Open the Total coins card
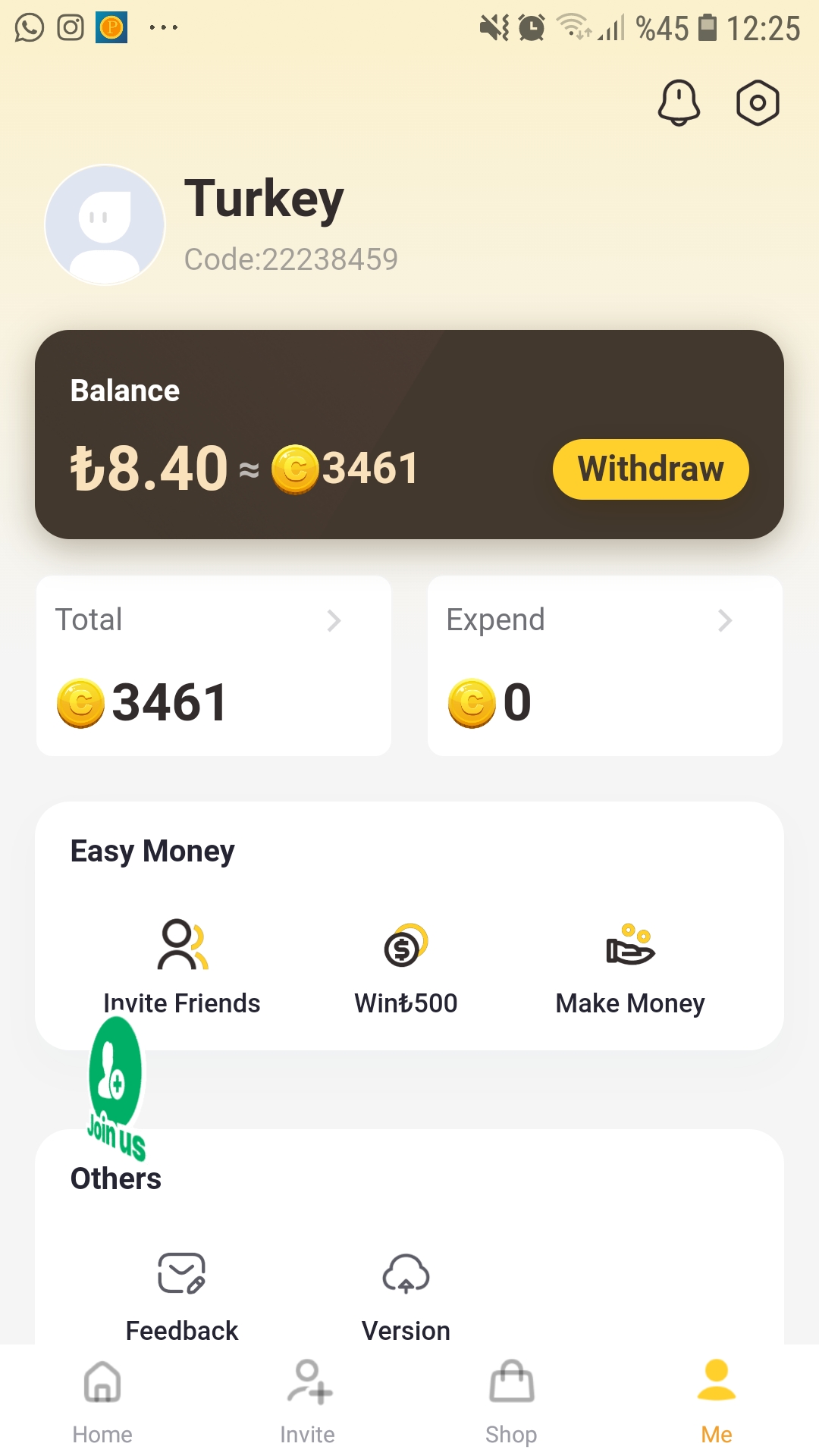 coord(214,665)
